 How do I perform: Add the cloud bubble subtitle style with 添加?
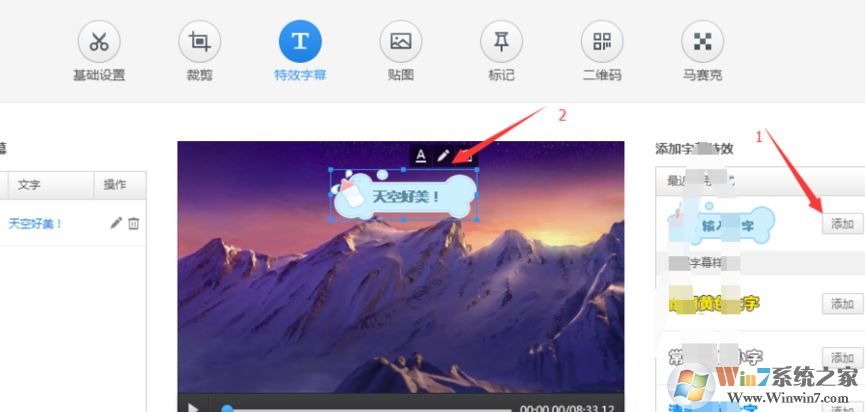point(842,224)
